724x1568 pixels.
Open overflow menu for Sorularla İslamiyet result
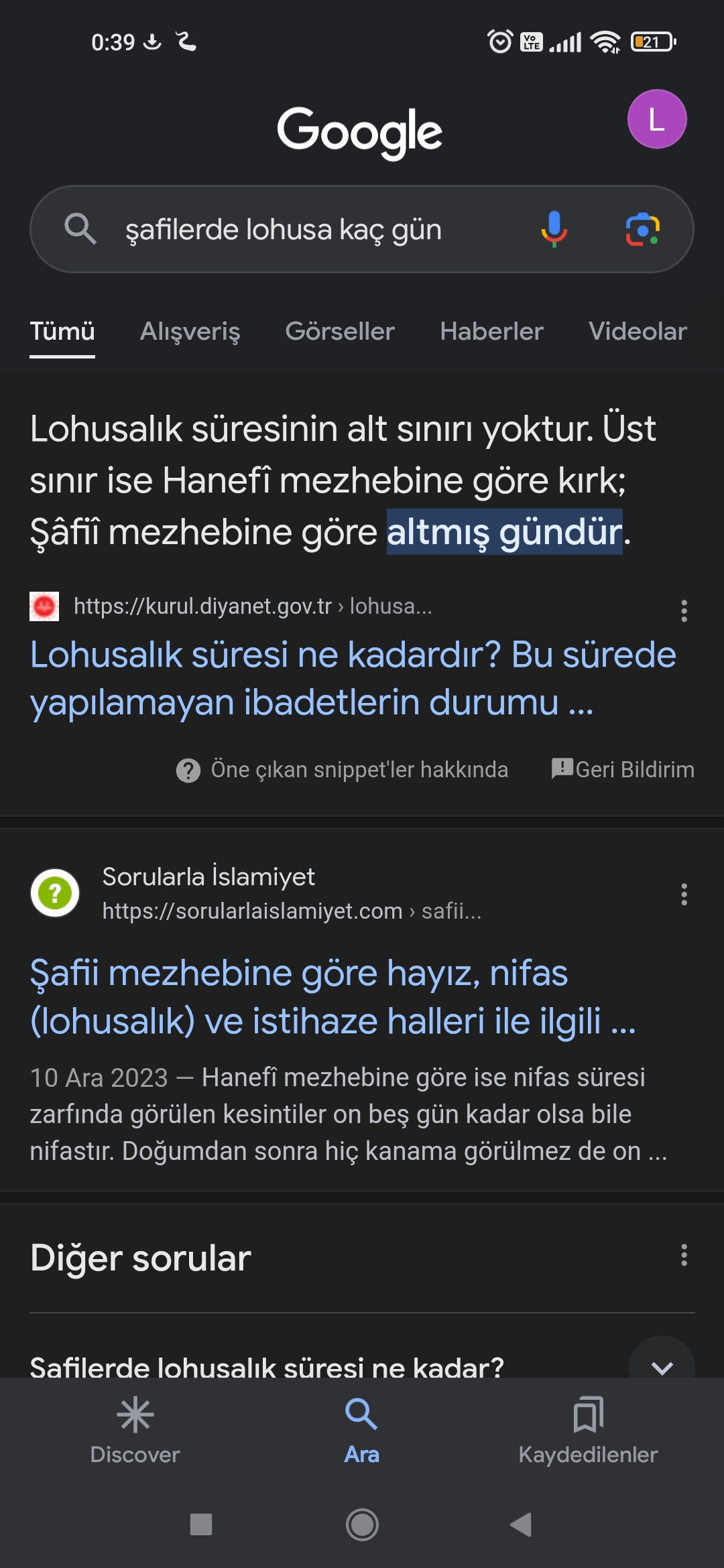(x=684, y=894)
